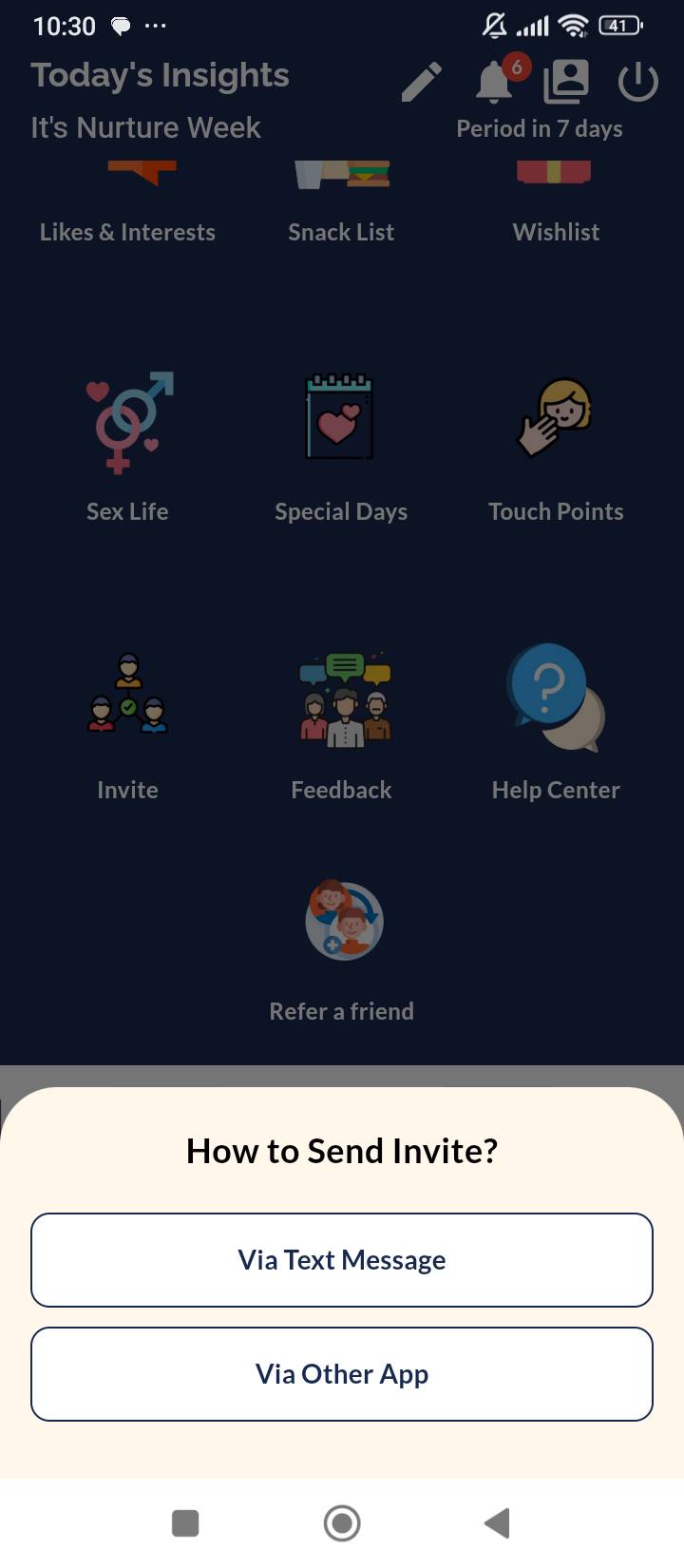Tap the system back button
The height and width of the screenshot is (1568, 684).
(x=498, y=1523)
